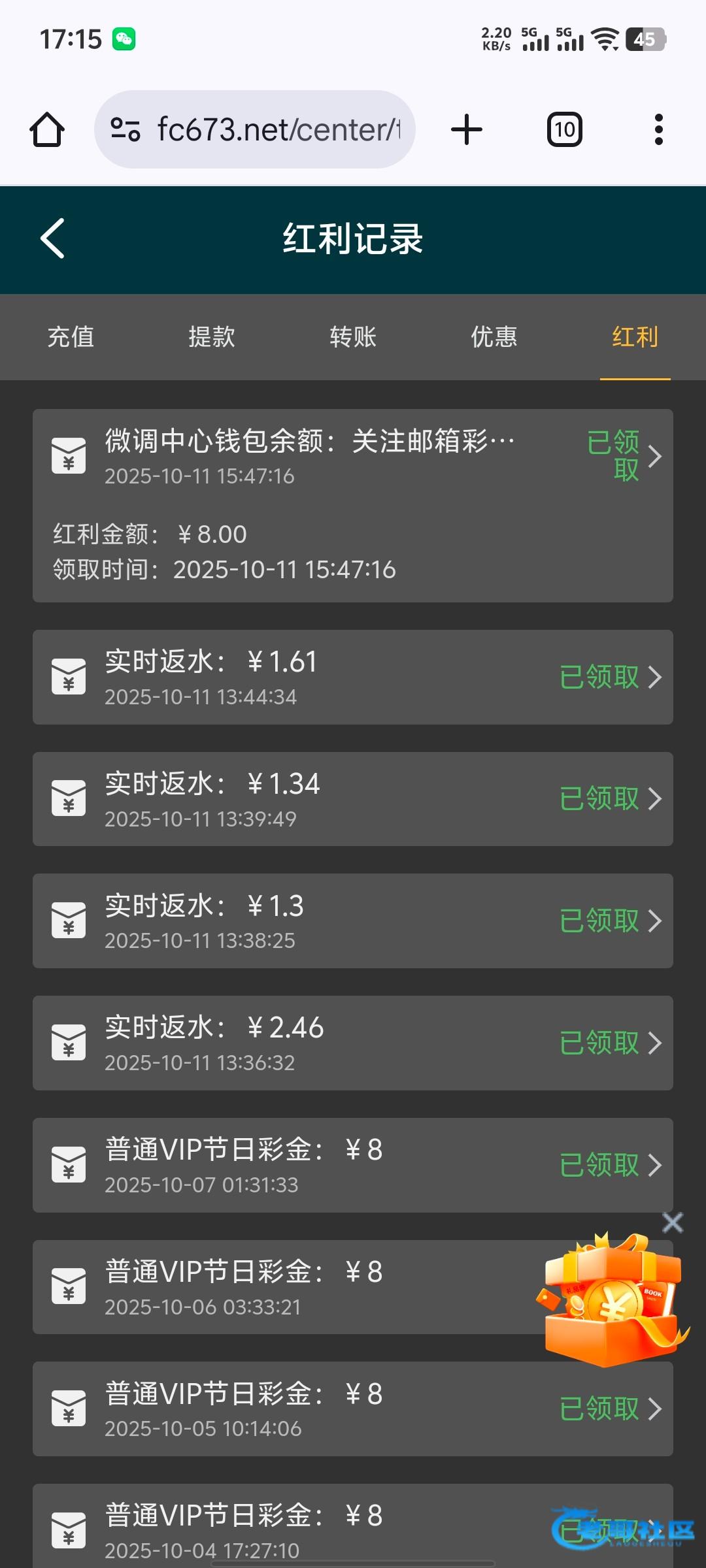View VIP节日彩金 record from 2025-10-05

pos(353,1409)
